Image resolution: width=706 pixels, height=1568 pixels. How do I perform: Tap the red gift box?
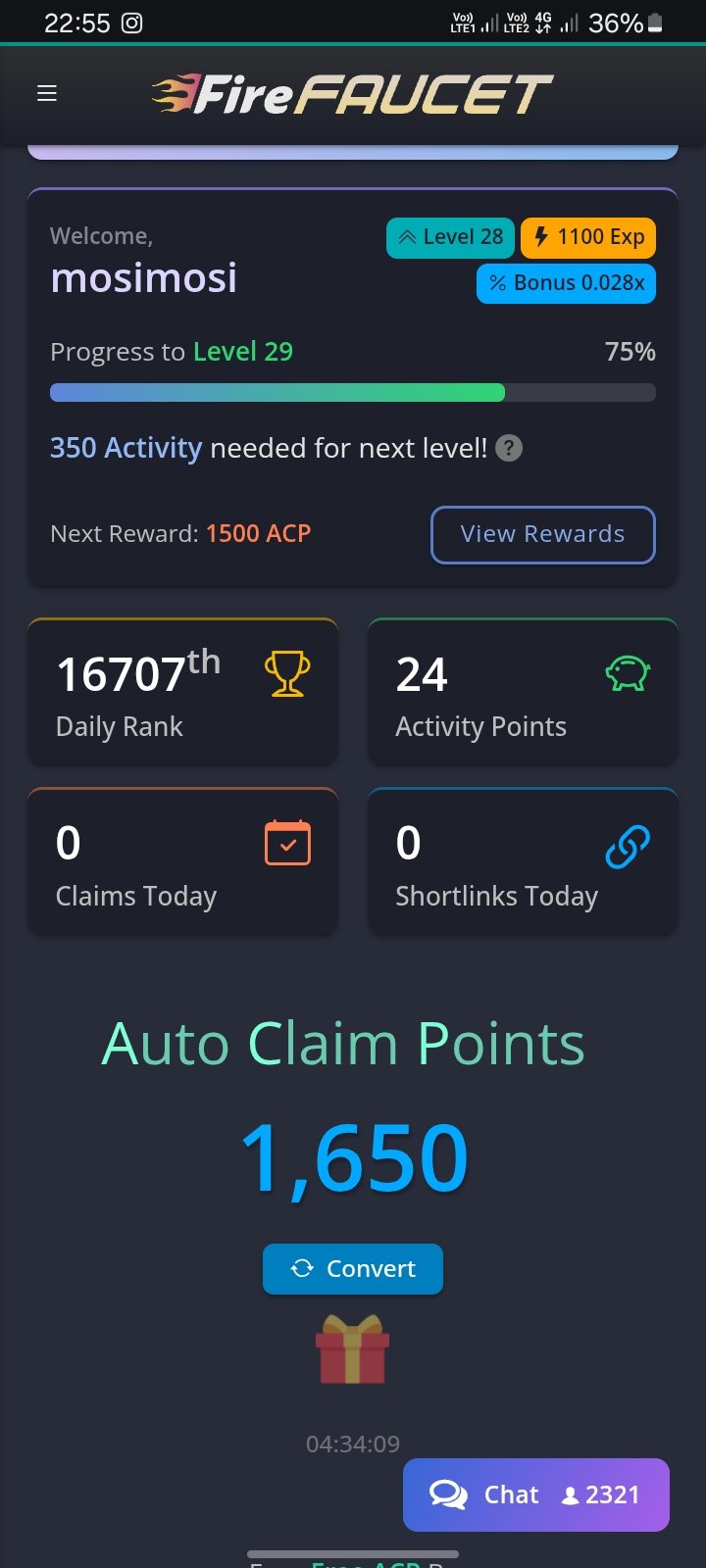click(352, 1350)
